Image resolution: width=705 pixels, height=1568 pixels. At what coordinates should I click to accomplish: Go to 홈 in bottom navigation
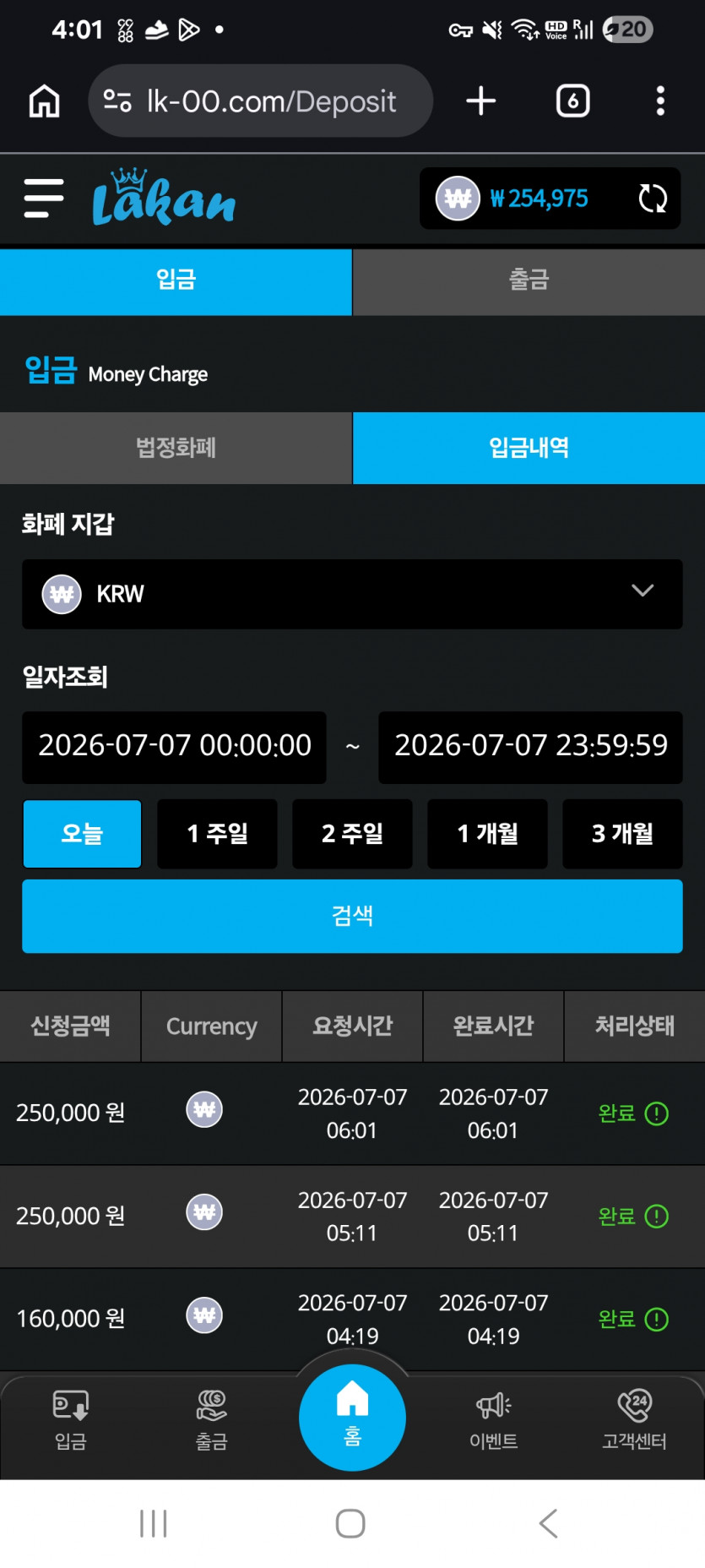(x=352, y=1418)
